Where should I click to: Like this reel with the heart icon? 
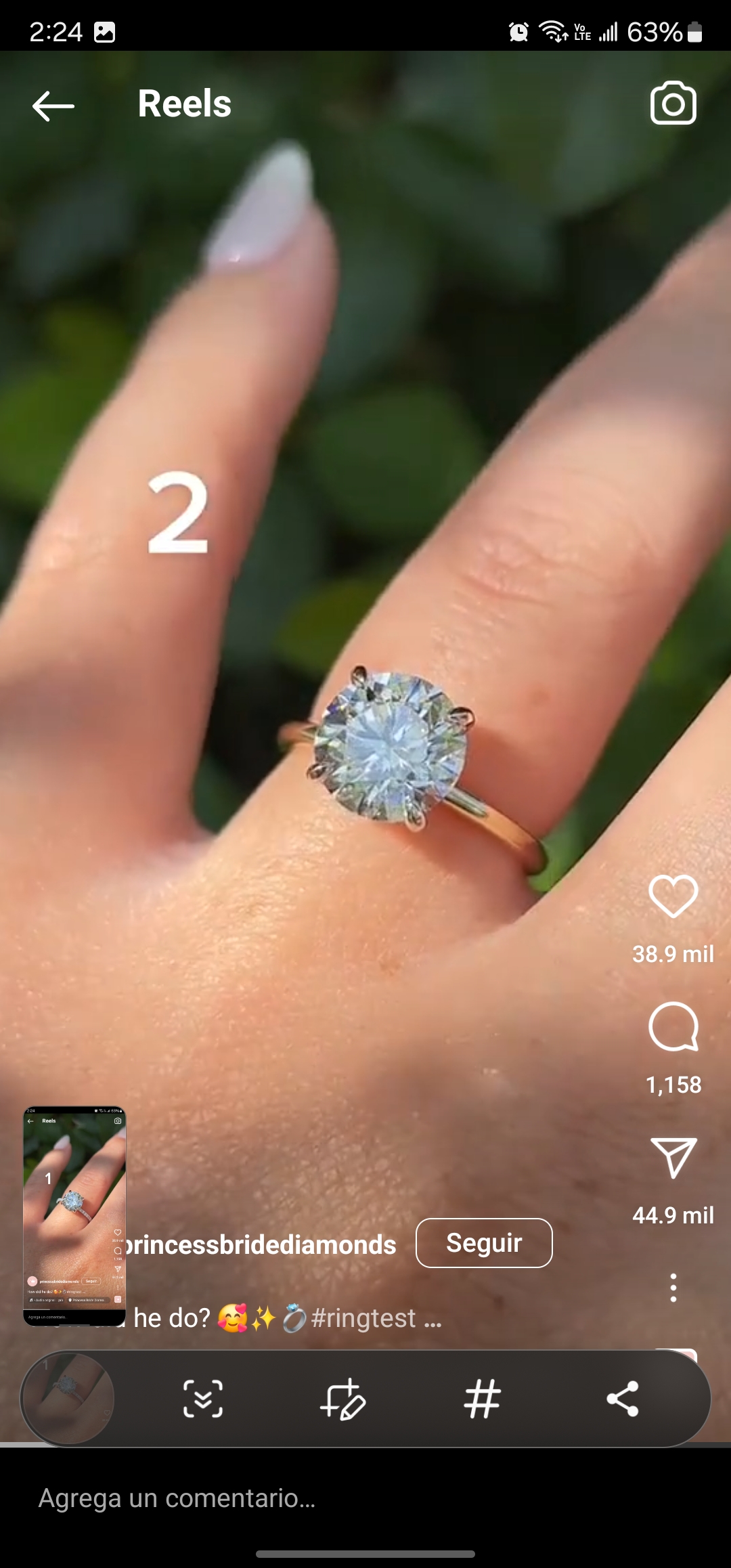click(673, 896)
